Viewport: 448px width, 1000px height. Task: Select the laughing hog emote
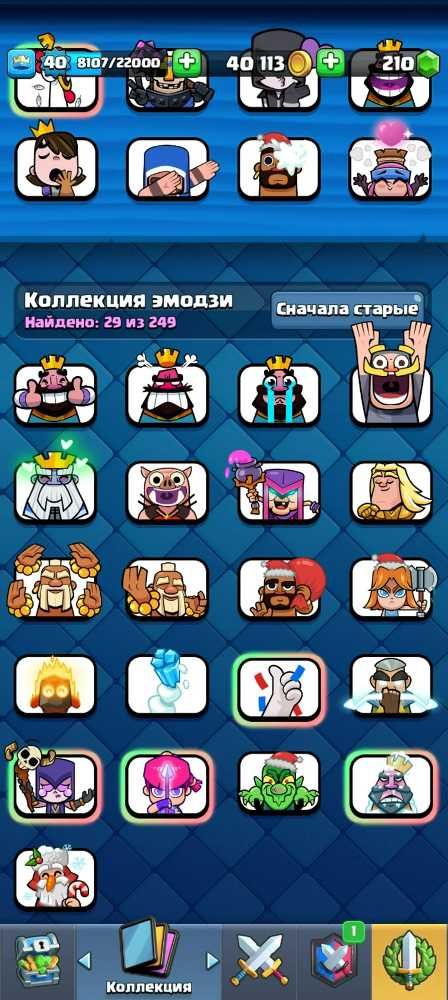168,491
